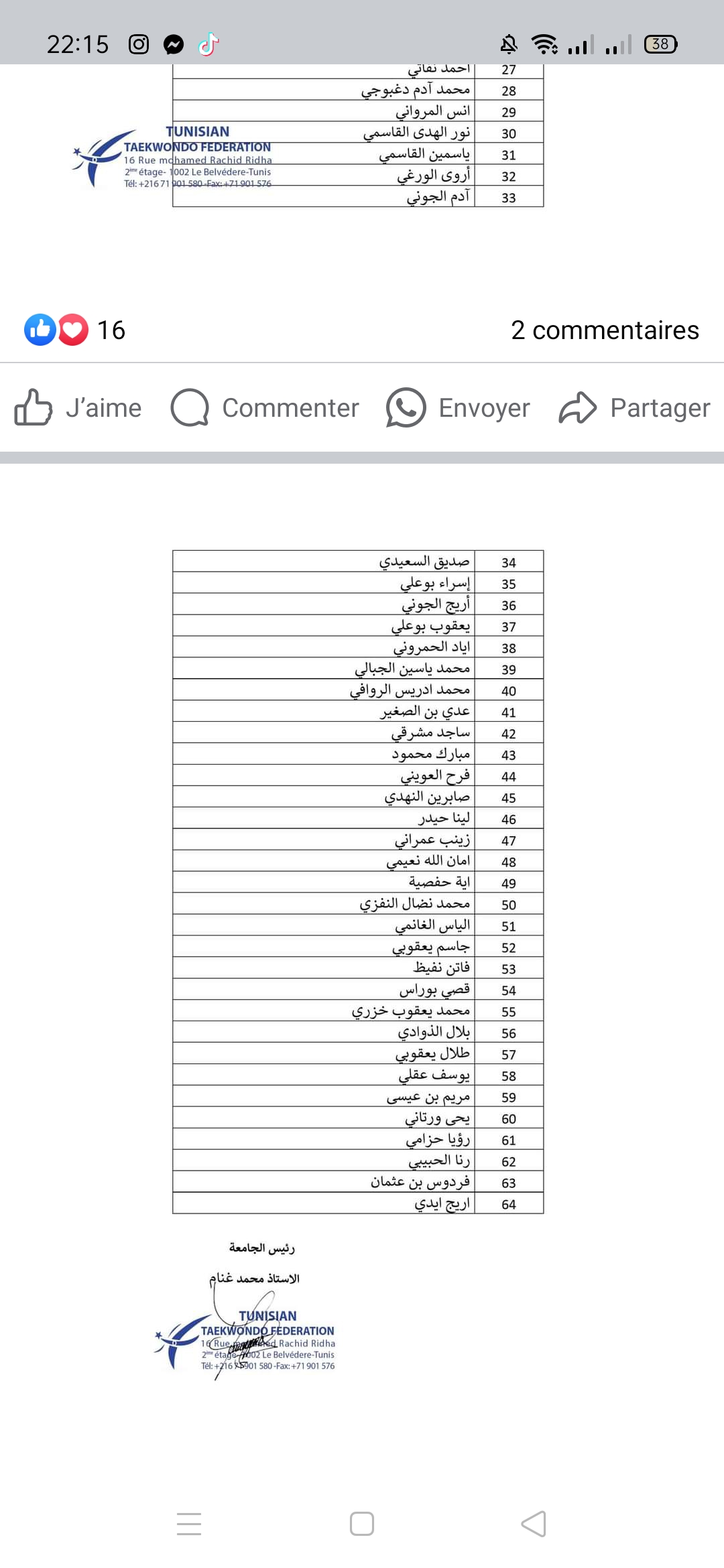Screen dimensions: 724x1568
Task: Go back with the system back button
Action: point(534,1524)
